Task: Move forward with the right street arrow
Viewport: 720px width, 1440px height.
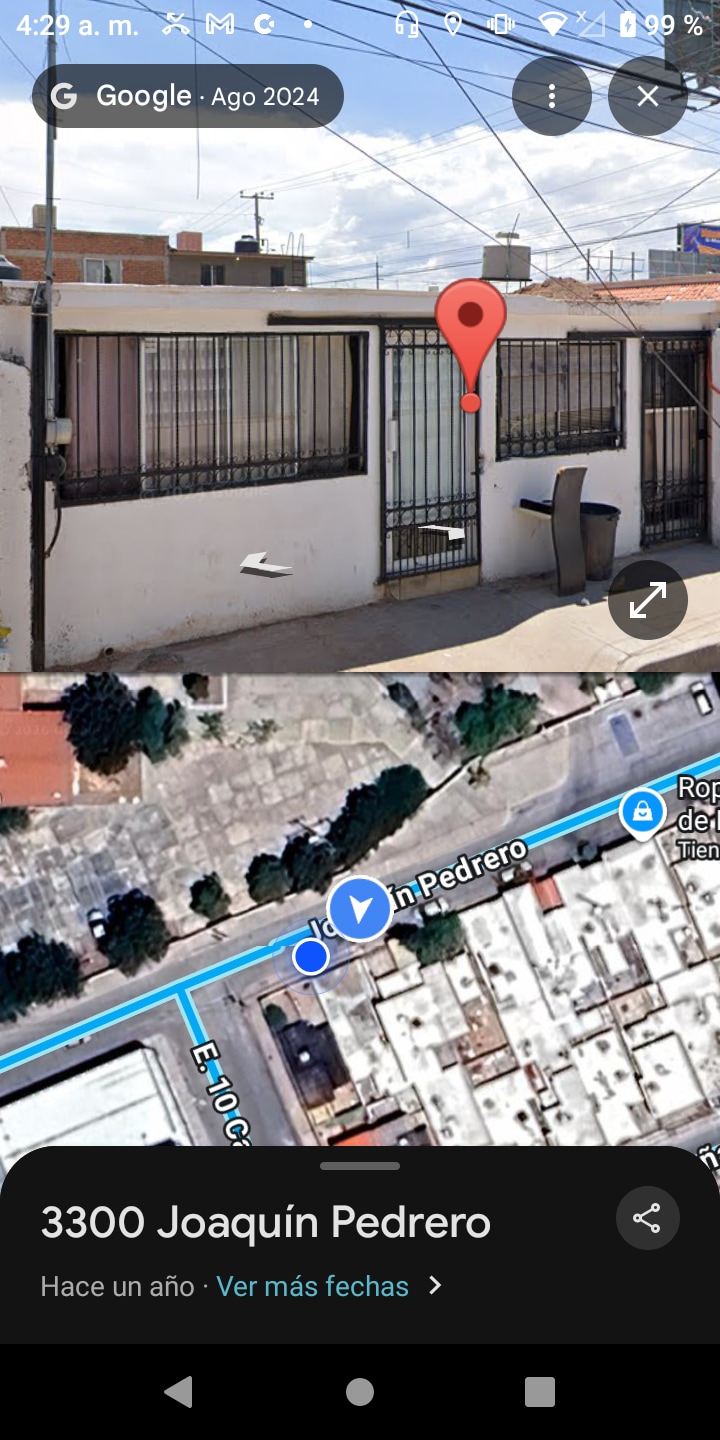Action: 441,531
